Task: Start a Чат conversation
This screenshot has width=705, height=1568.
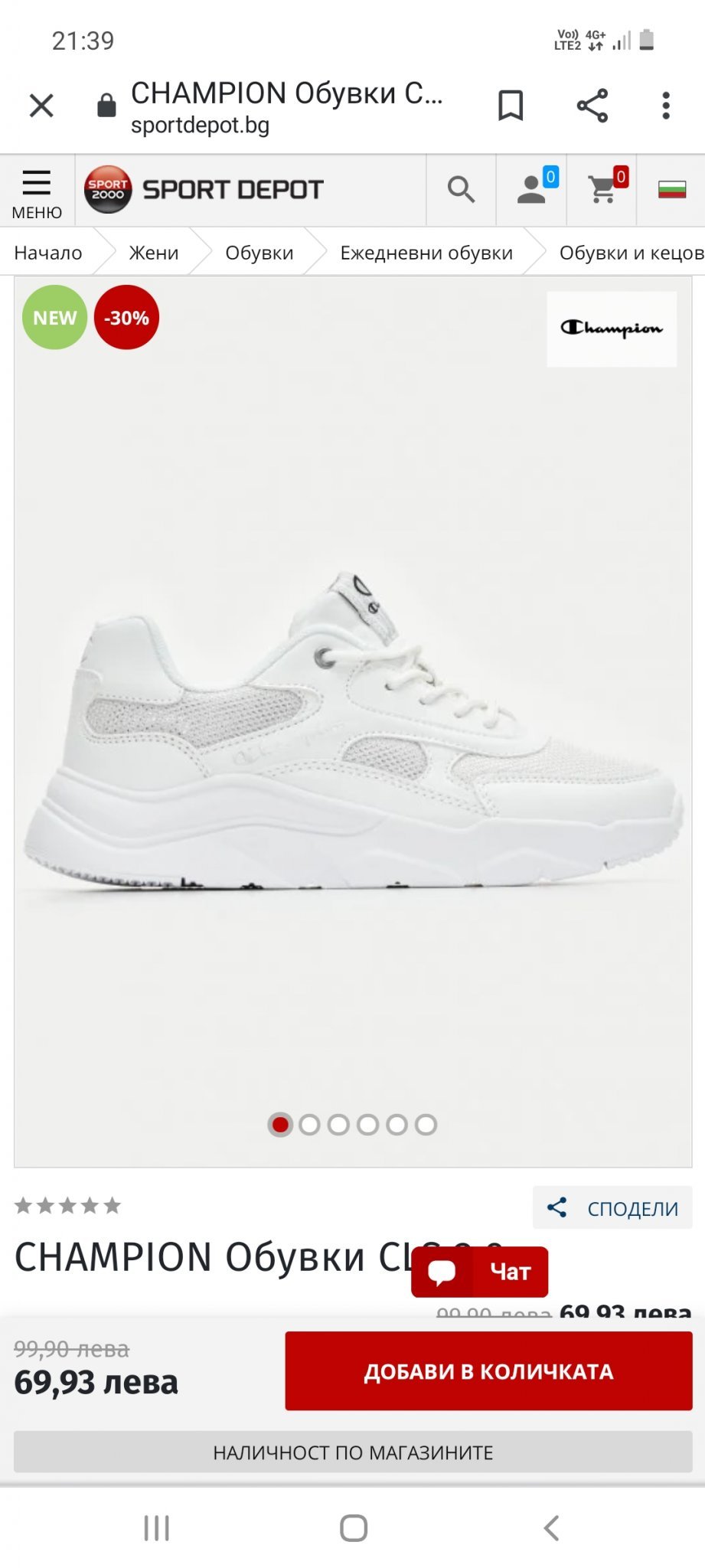Action: (480, 1272)
